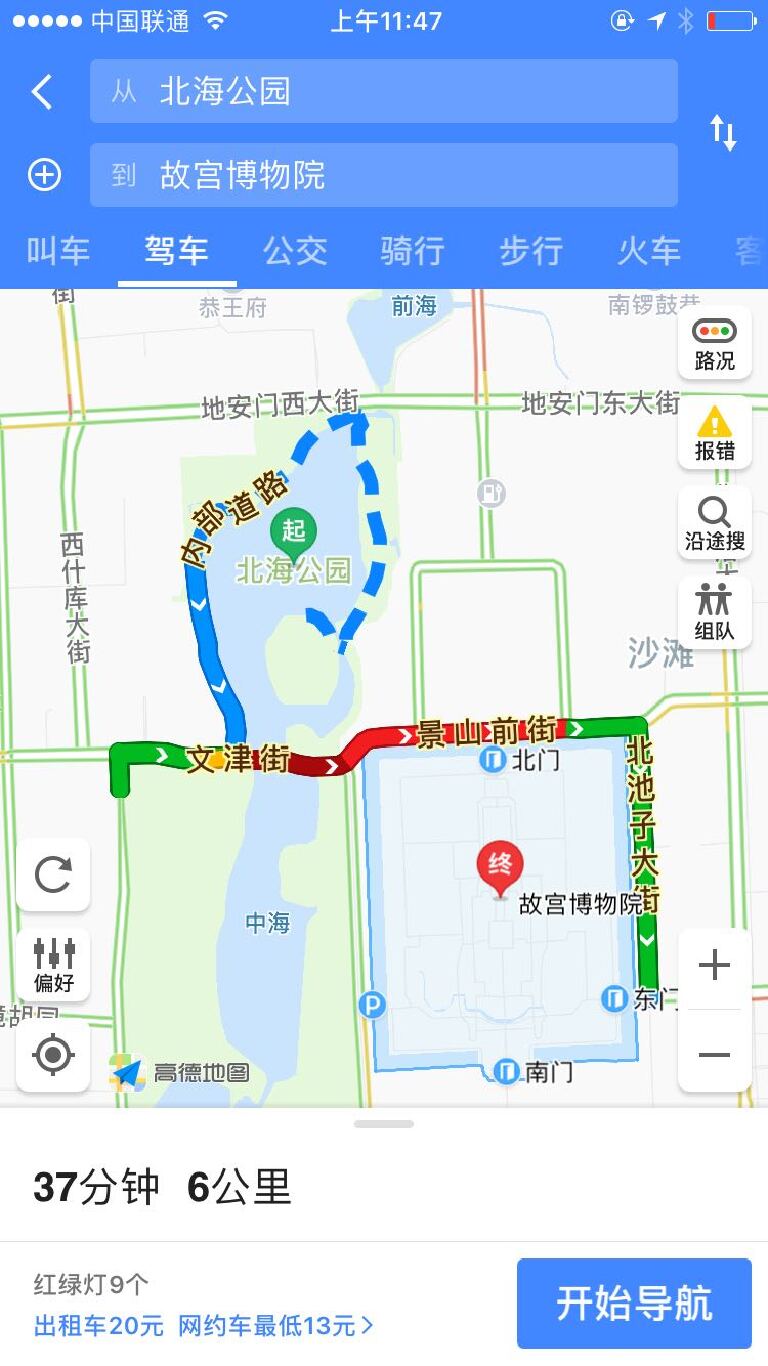Refresh the route
768x1366 pixels.
pyautogui.click(x=53, y=875)
